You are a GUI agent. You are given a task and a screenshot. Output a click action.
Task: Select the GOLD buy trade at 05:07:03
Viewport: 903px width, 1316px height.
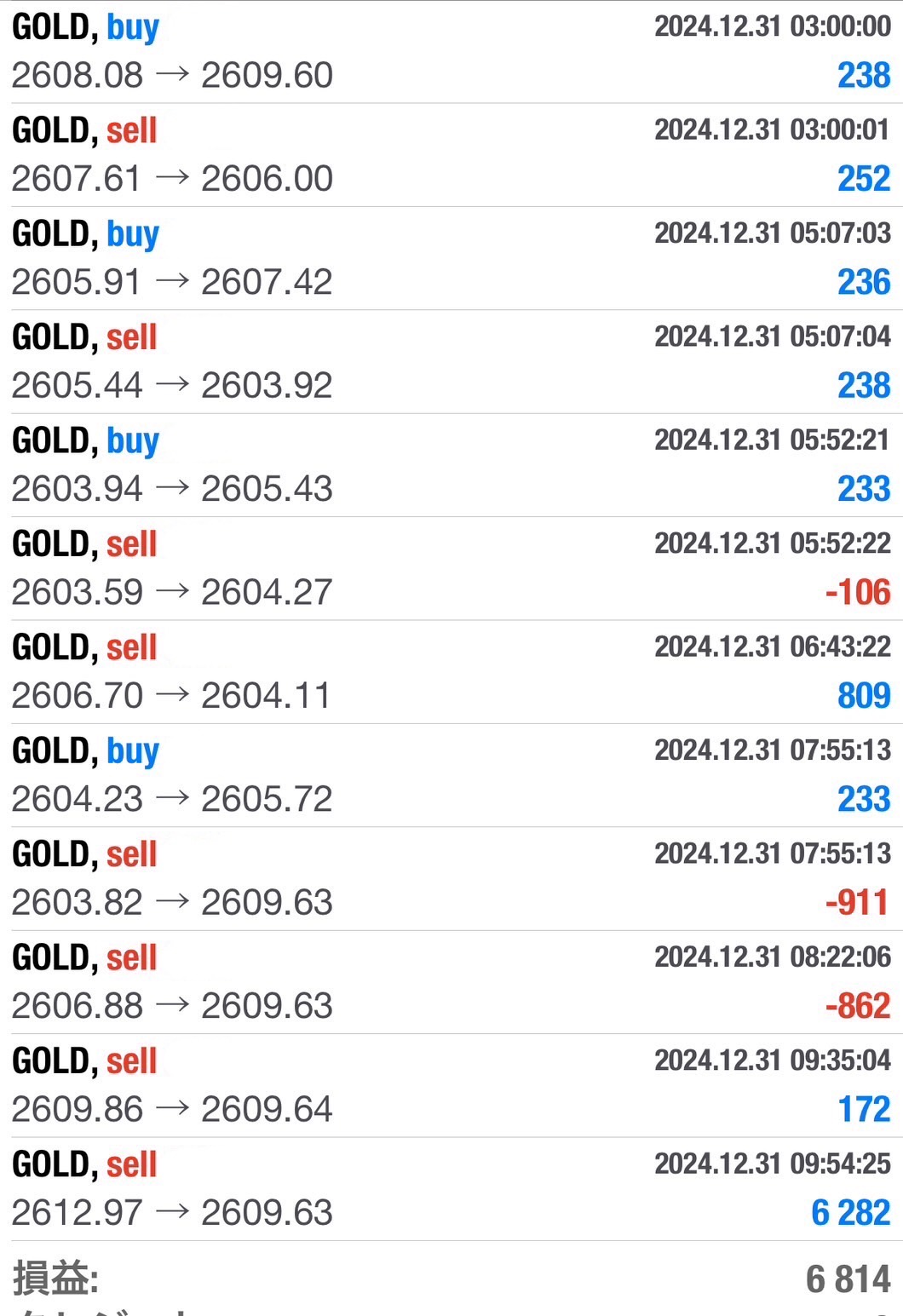(x=451, y=258)
